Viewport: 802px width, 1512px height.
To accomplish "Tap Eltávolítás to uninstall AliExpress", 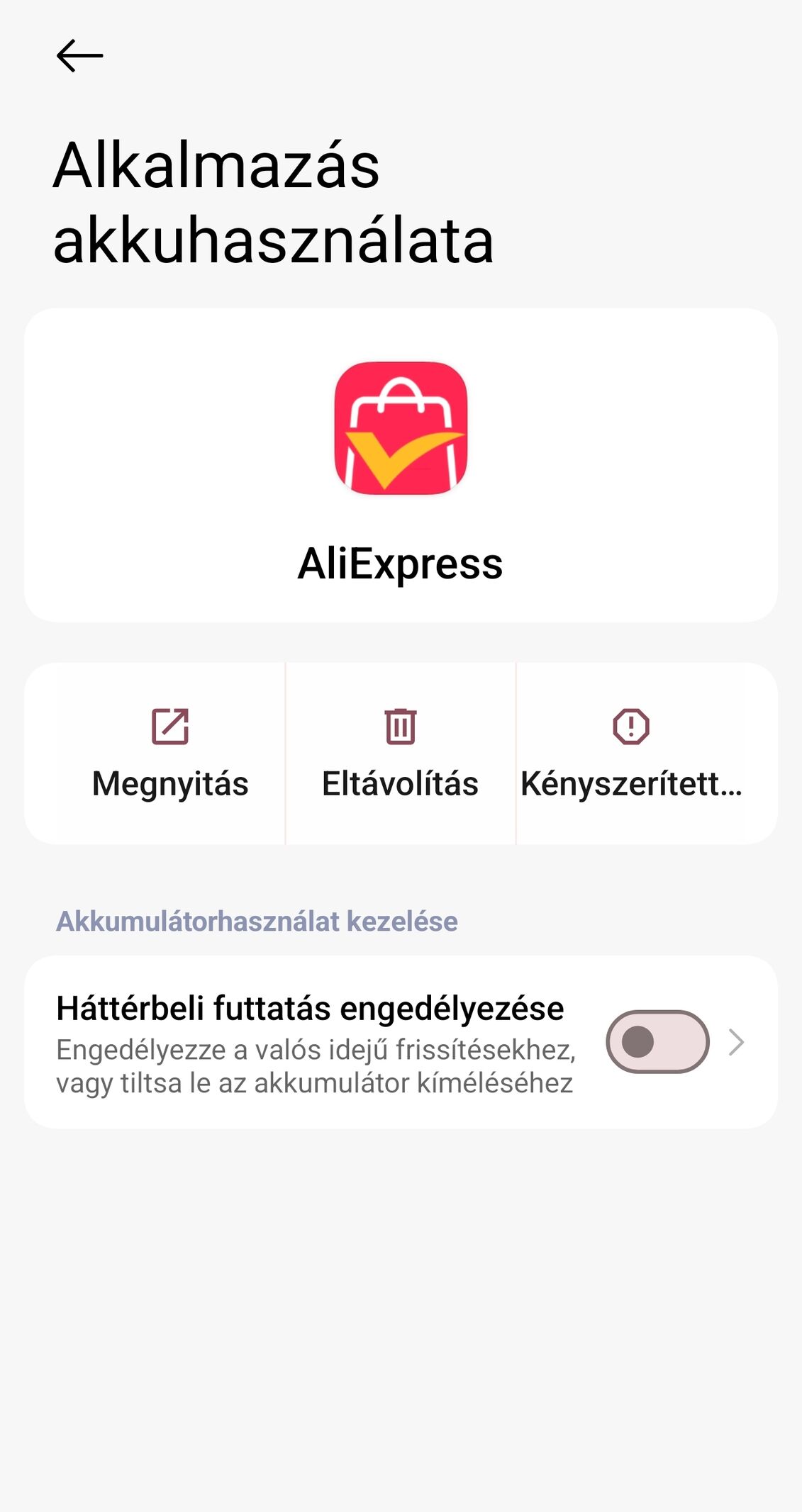I will [401, 753].
